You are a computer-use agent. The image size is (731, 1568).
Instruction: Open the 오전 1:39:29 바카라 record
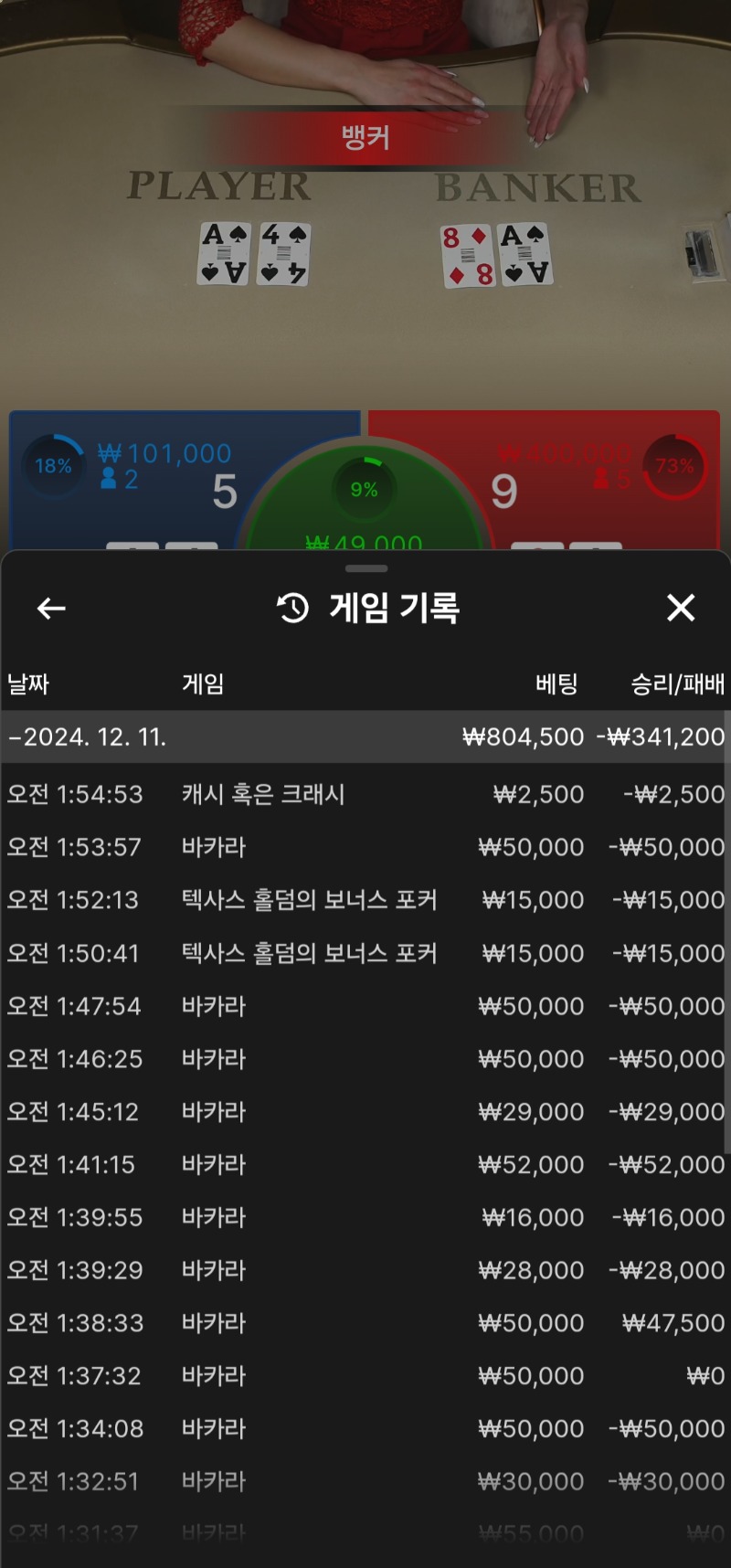point(364,1271)
